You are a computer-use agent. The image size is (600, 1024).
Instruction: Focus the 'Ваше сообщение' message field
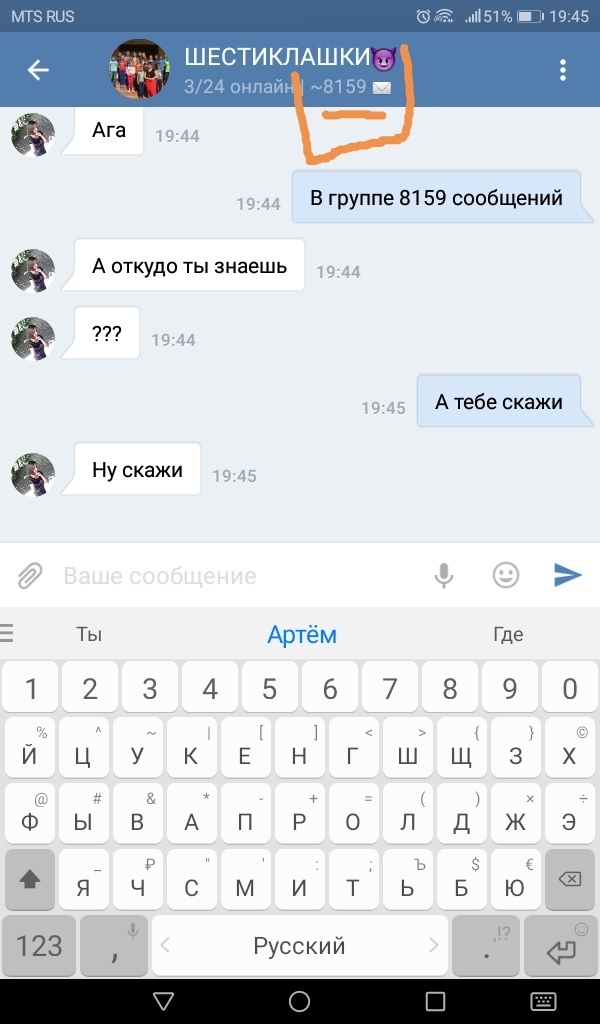pos(240,575)
